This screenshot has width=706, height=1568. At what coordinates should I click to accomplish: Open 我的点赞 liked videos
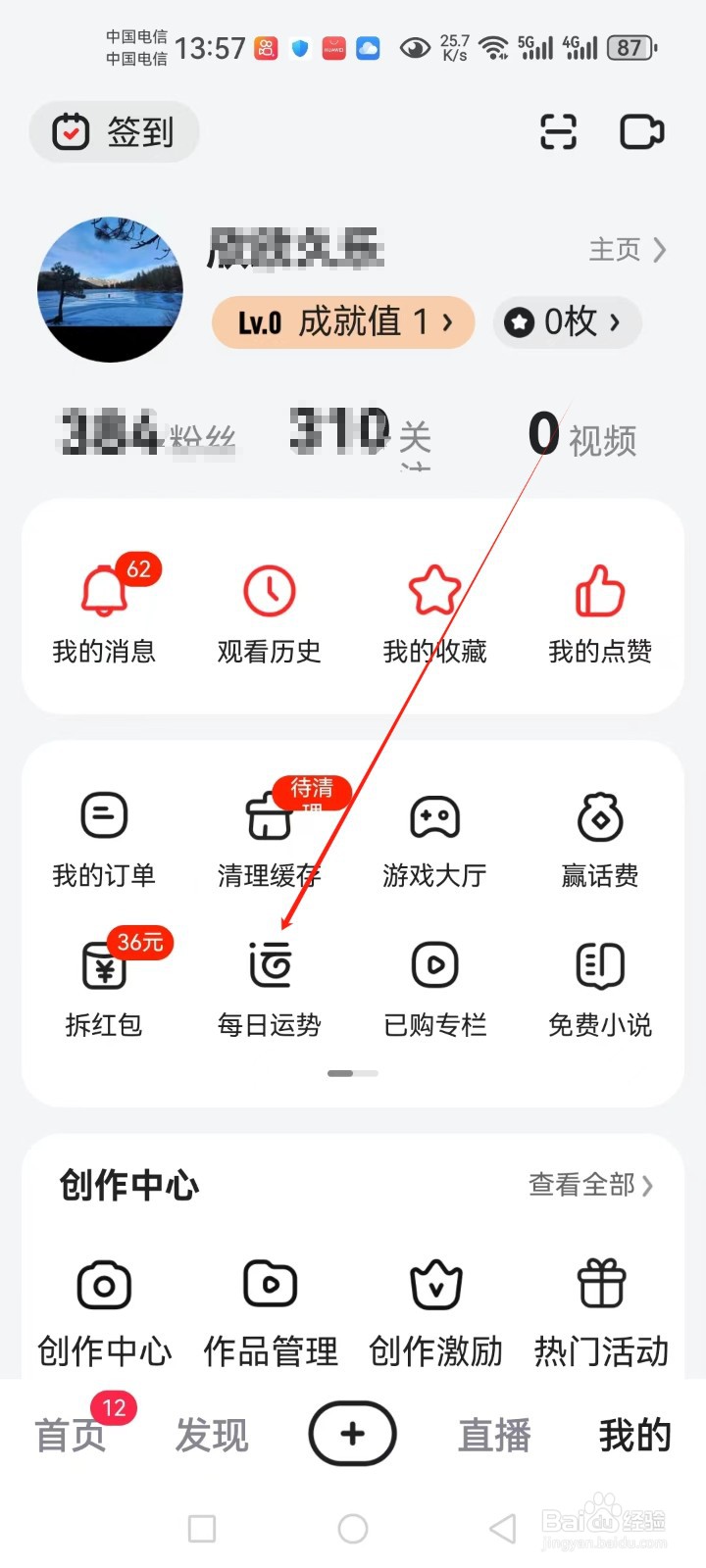600,608
